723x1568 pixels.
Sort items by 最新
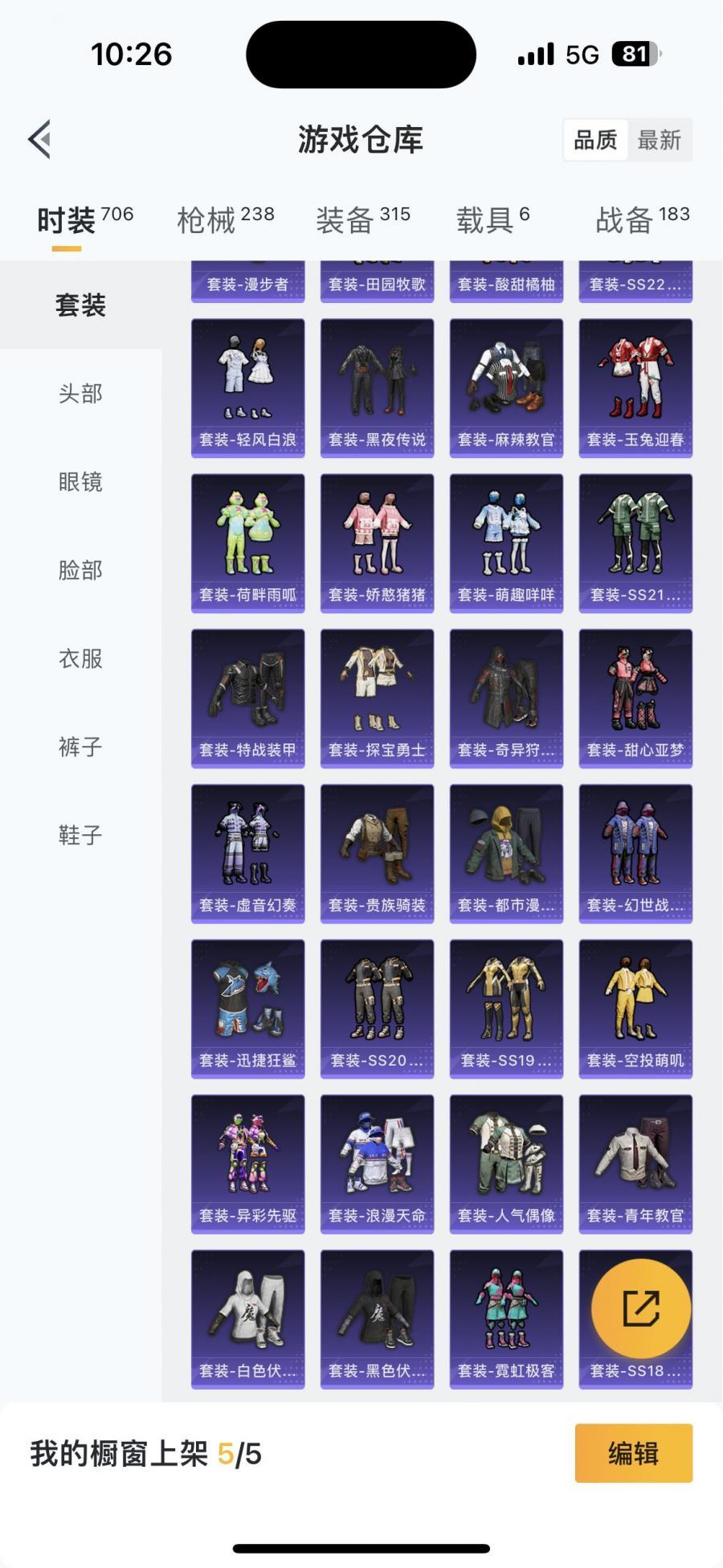point(659,141)
